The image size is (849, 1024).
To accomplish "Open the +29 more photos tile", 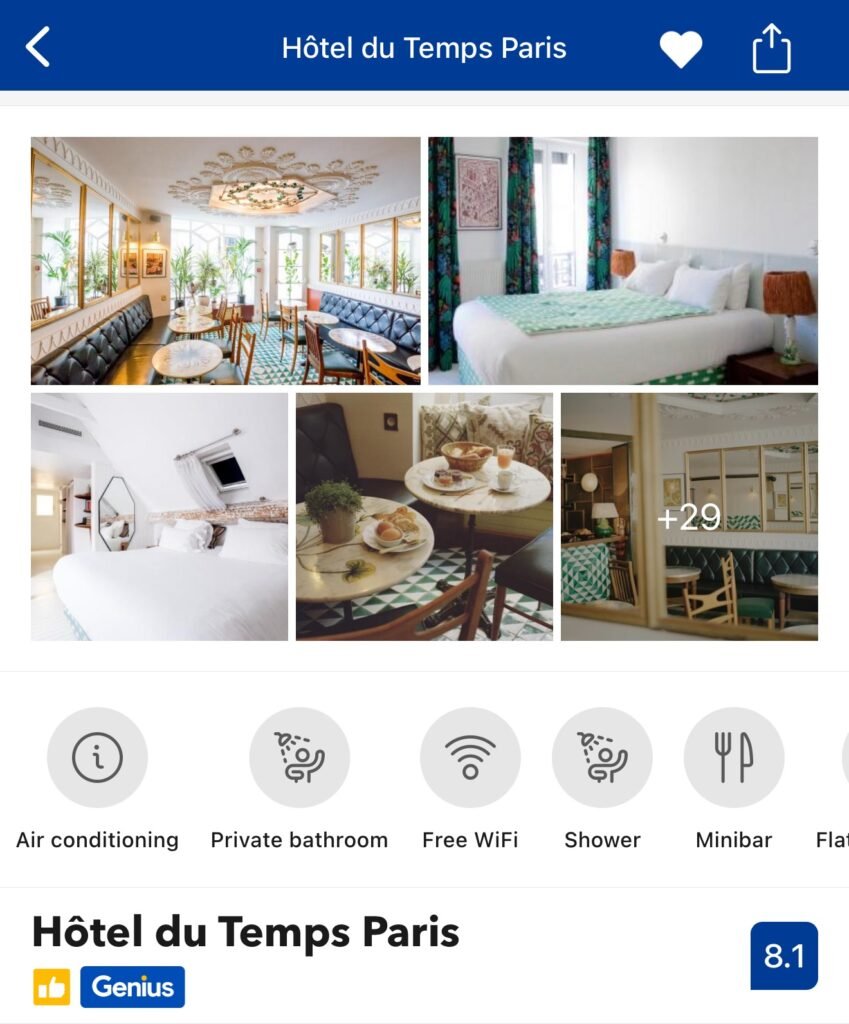I will [689, 516].
